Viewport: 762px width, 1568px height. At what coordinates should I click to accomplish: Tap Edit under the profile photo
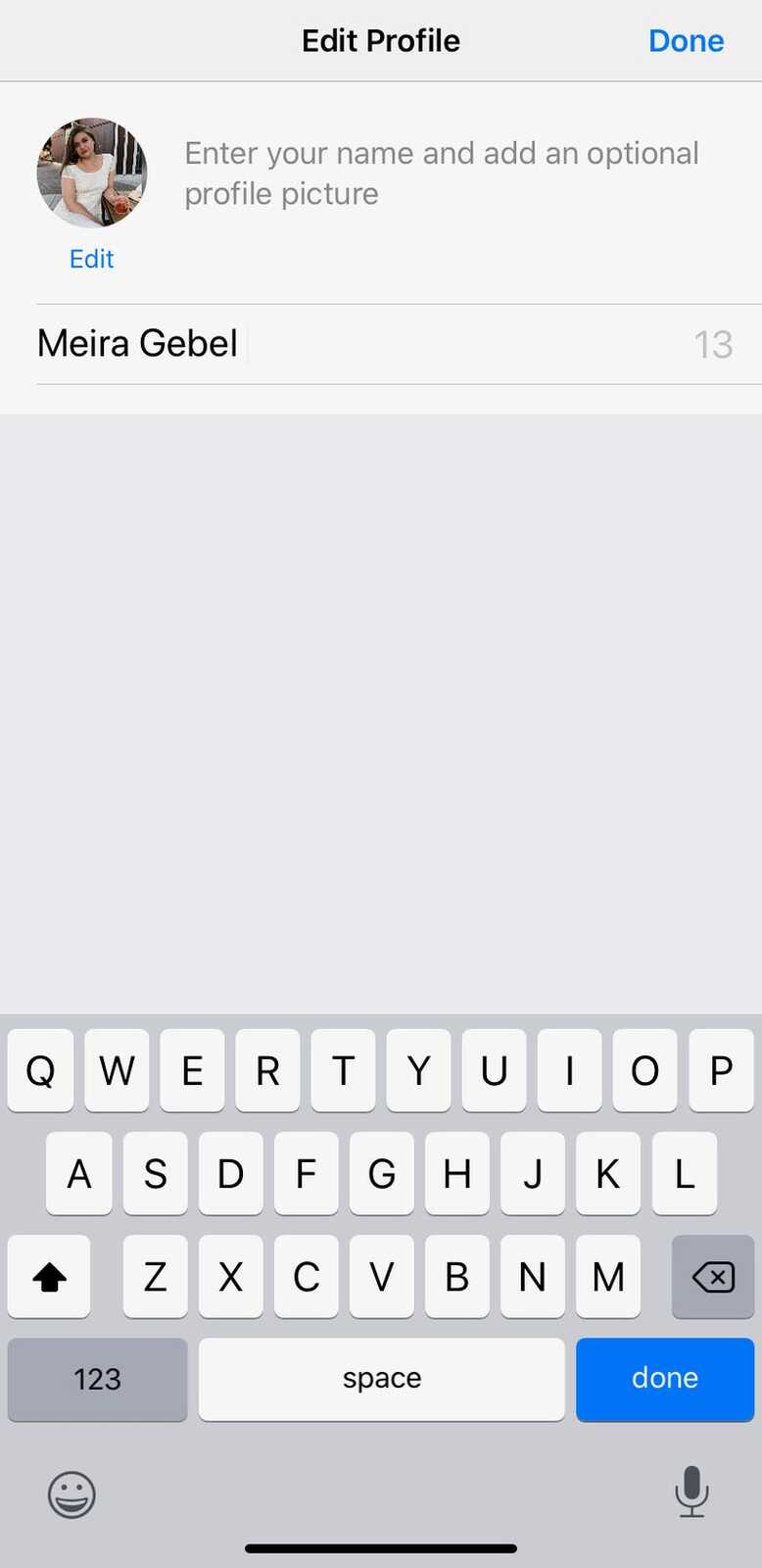92,259
